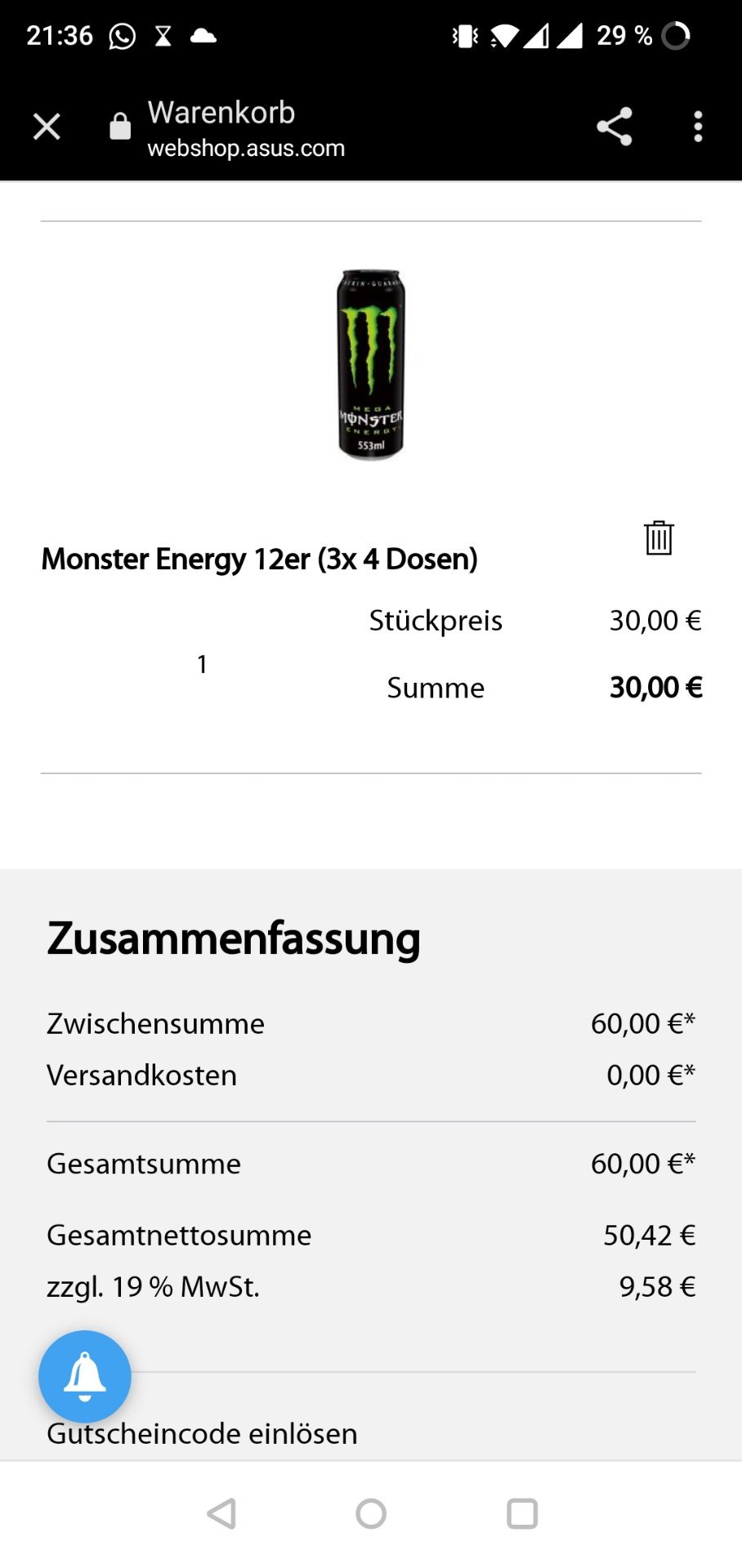Close the Warenkorb browser tab
This screenshot has height=1568, width=742.
tap(47, 127)
